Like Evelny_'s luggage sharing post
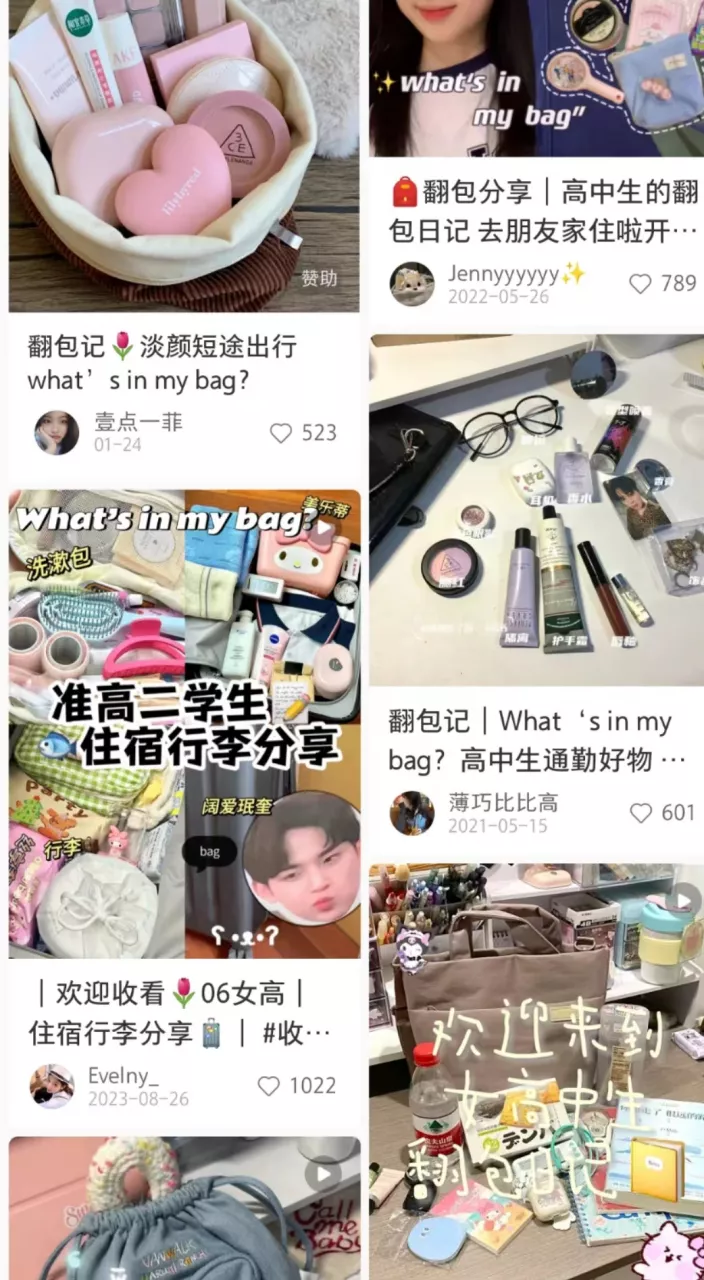704x1280 pixels. tap(269, 1086)
